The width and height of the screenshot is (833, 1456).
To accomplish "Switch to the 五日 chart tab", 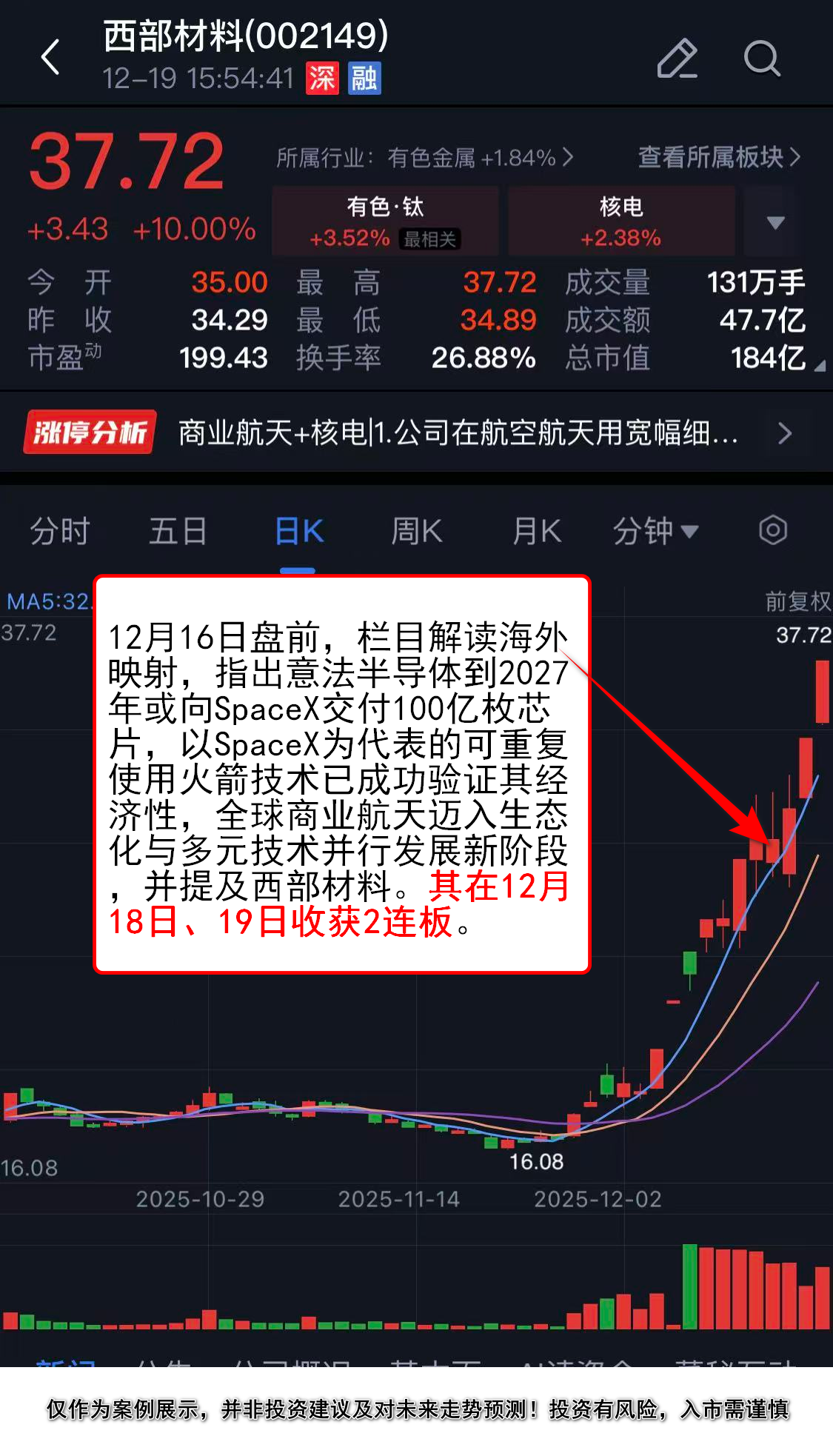I will coord(178,531).
